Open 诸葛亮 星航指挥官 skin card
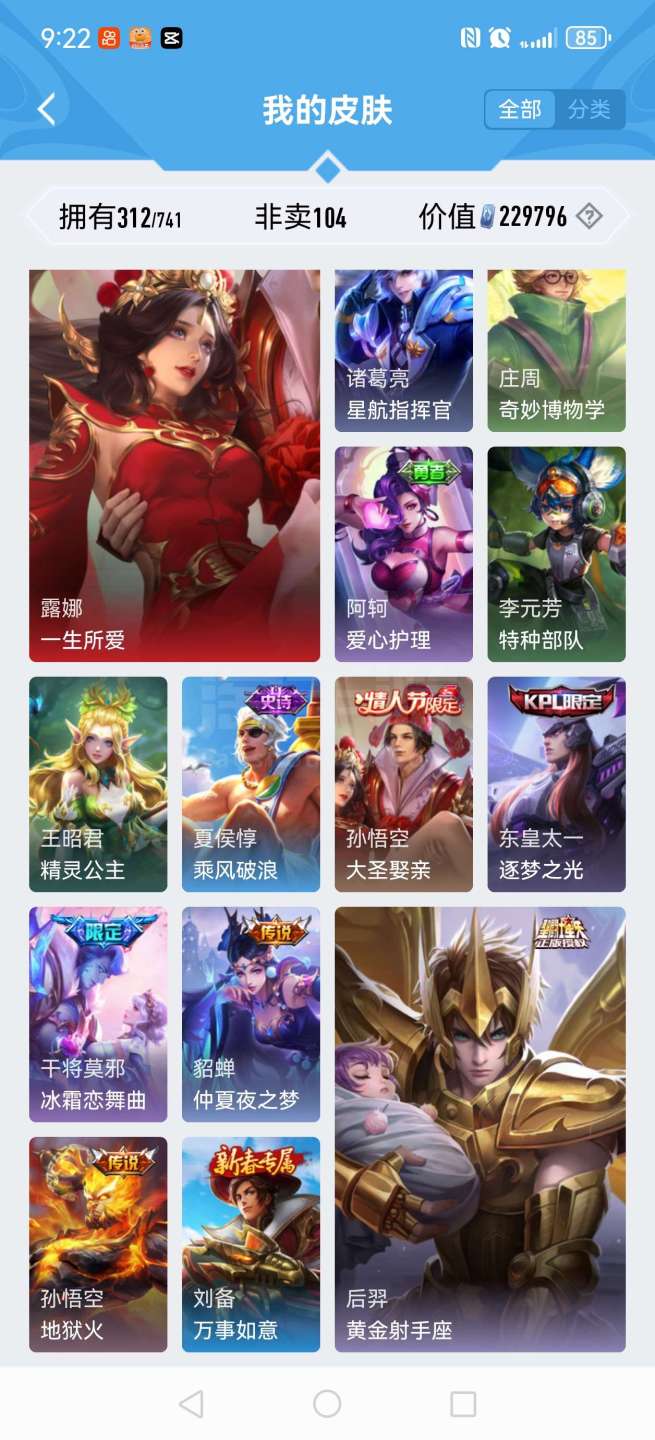Image resolution: width=655 pixels, height=1440 pixels. 403,350
